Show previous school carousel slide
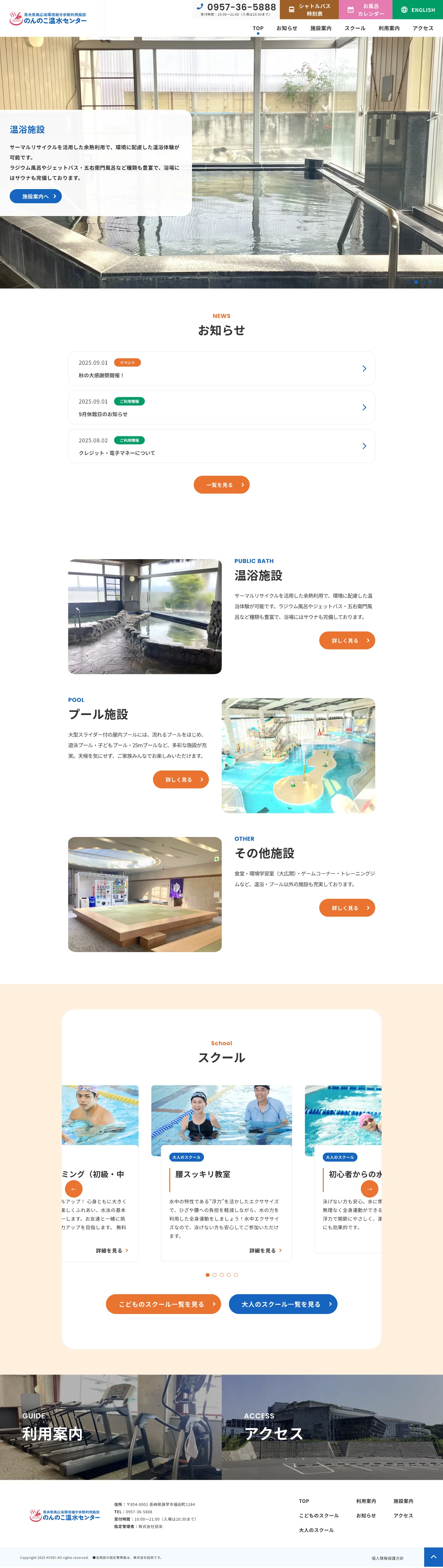Image resolution: width=443 pixels, height=1568 pixels. pyautogui.click(x=74, y=1188)
